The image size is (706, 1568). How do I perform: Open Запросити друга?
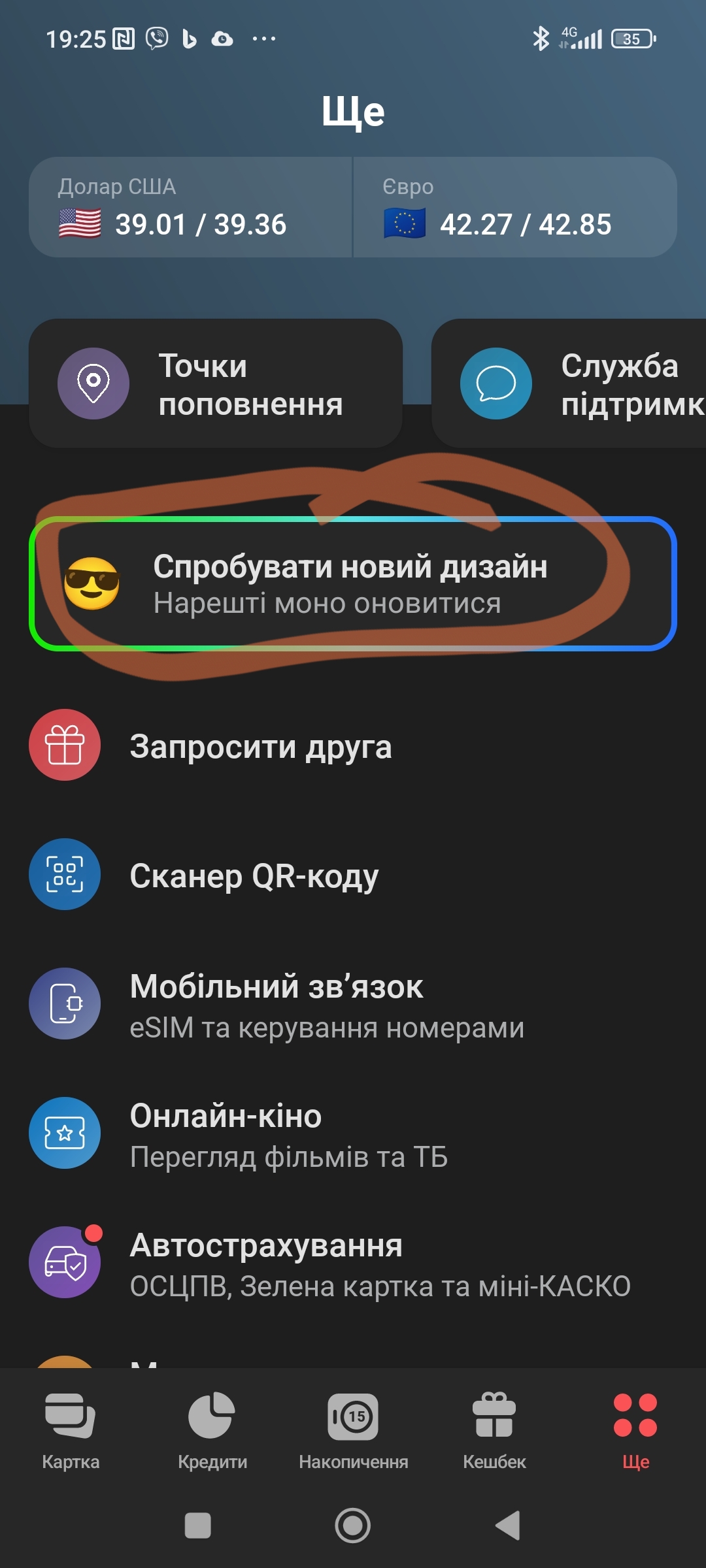[x=261, y=746]
